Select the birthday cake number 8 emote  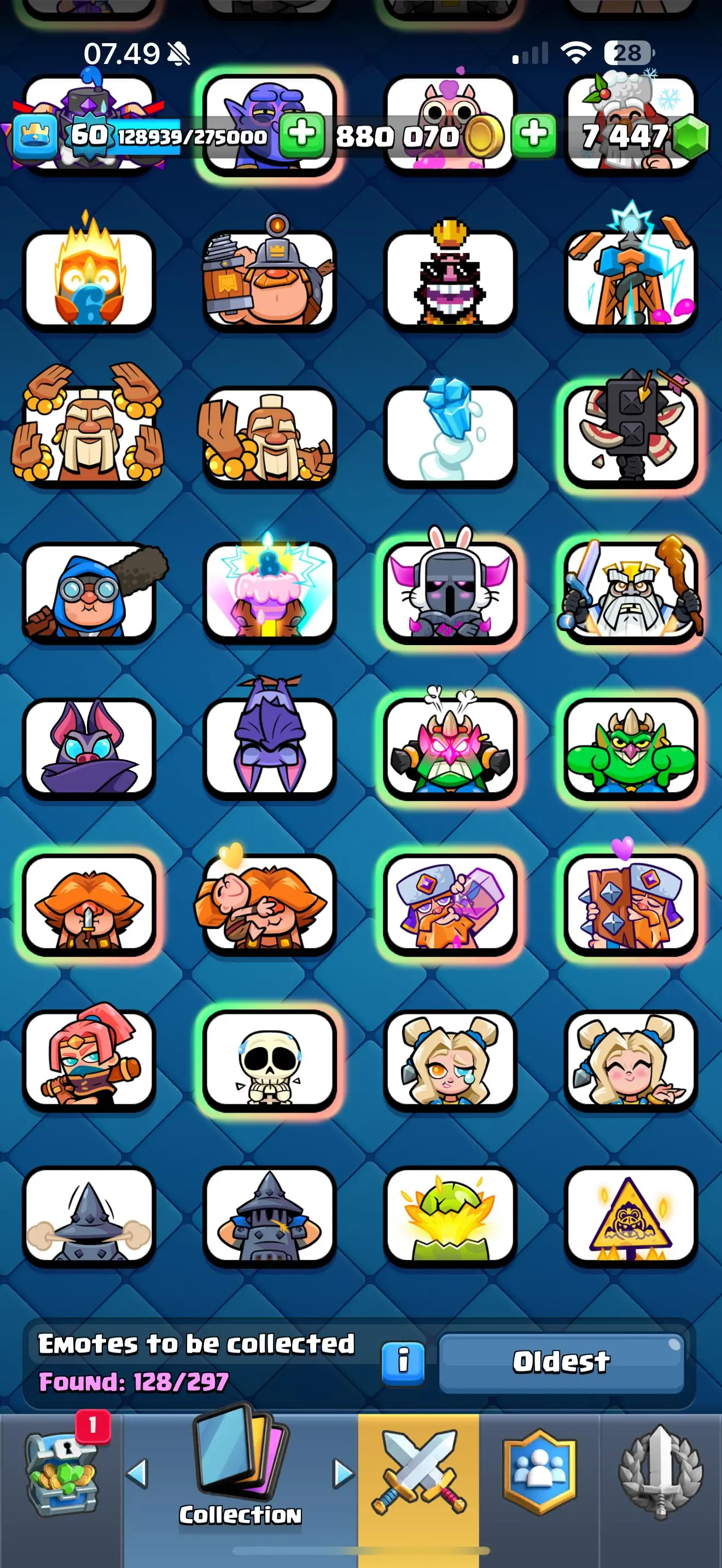(269, 592)
